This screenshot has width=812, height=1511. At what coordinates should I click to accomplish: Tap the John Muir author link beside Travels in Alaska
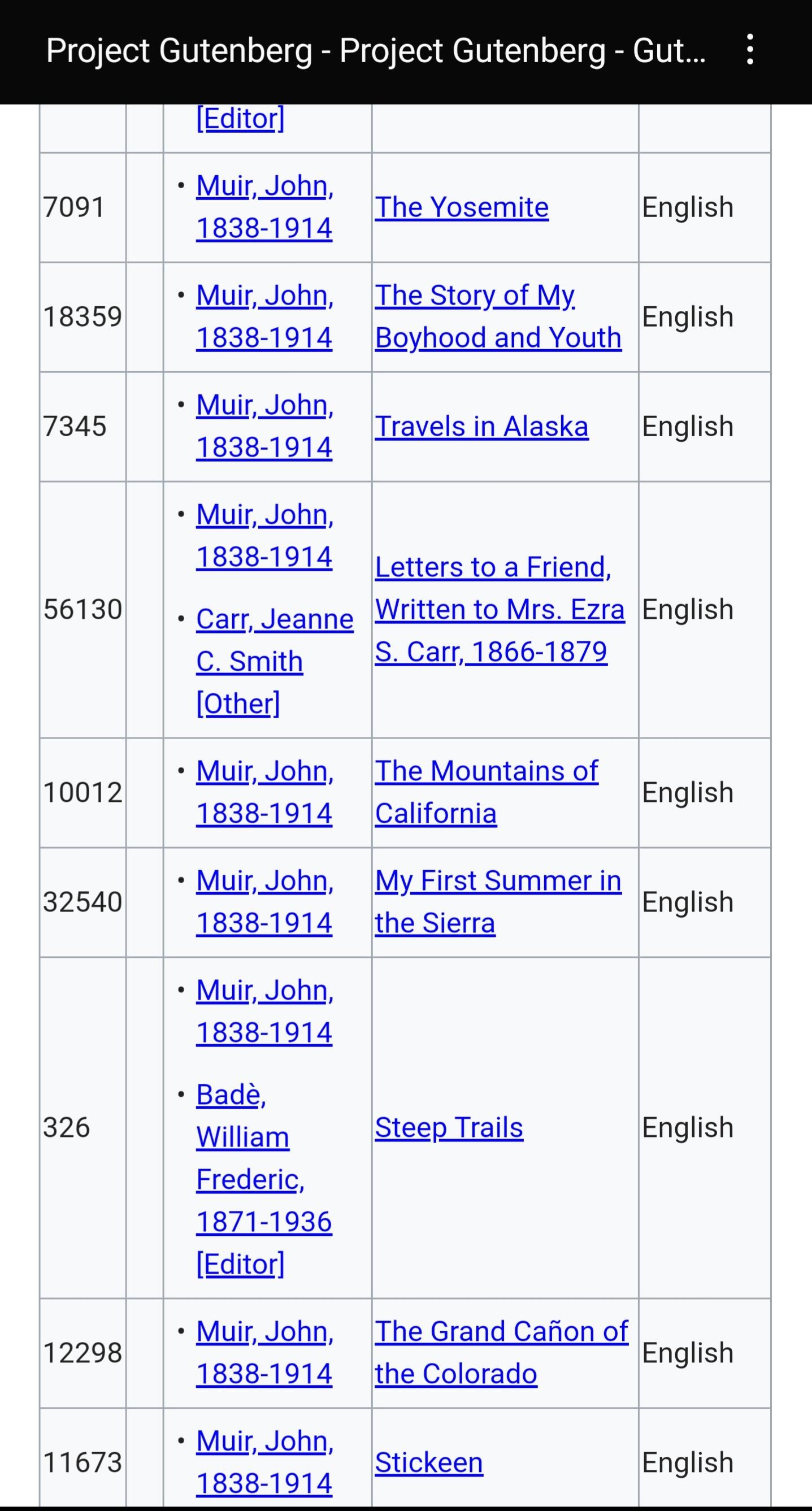pyautogui.click(x=264, y=426)
